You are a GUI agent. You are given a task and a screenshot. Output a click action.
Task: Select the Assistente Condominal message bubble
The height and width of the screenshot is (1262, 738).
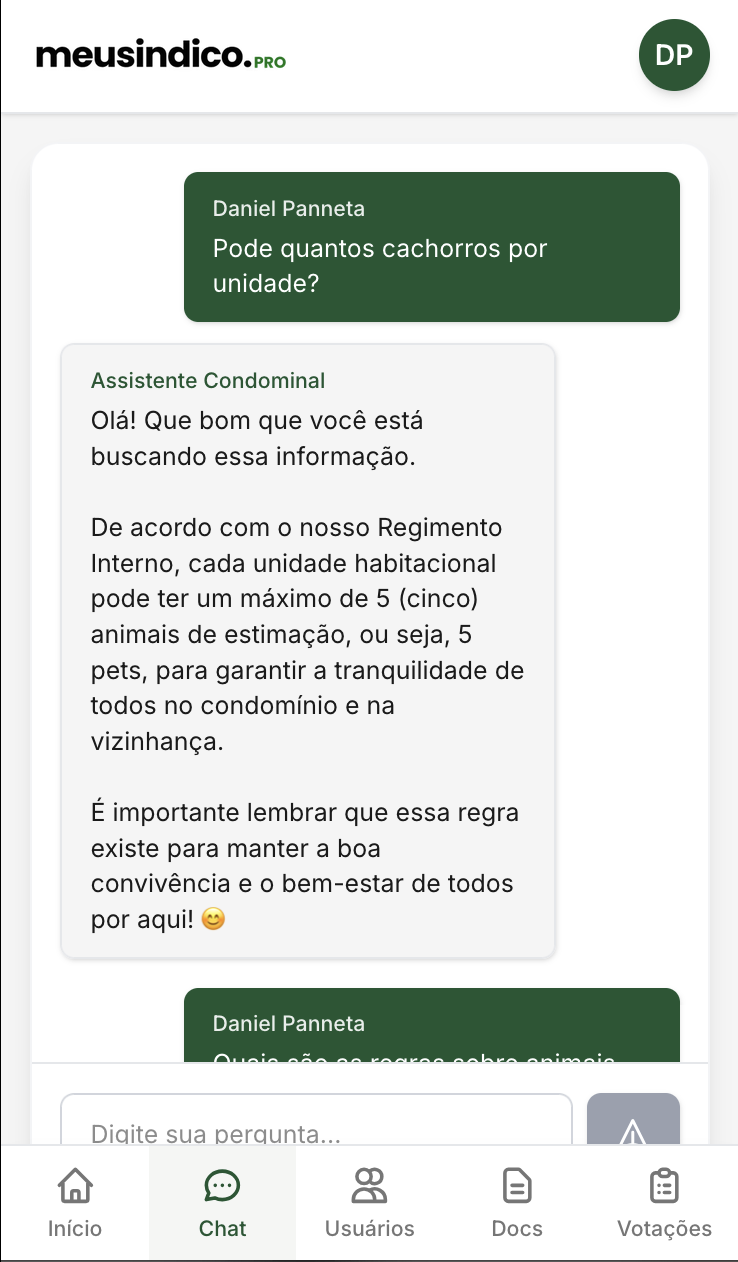(308, 650)
